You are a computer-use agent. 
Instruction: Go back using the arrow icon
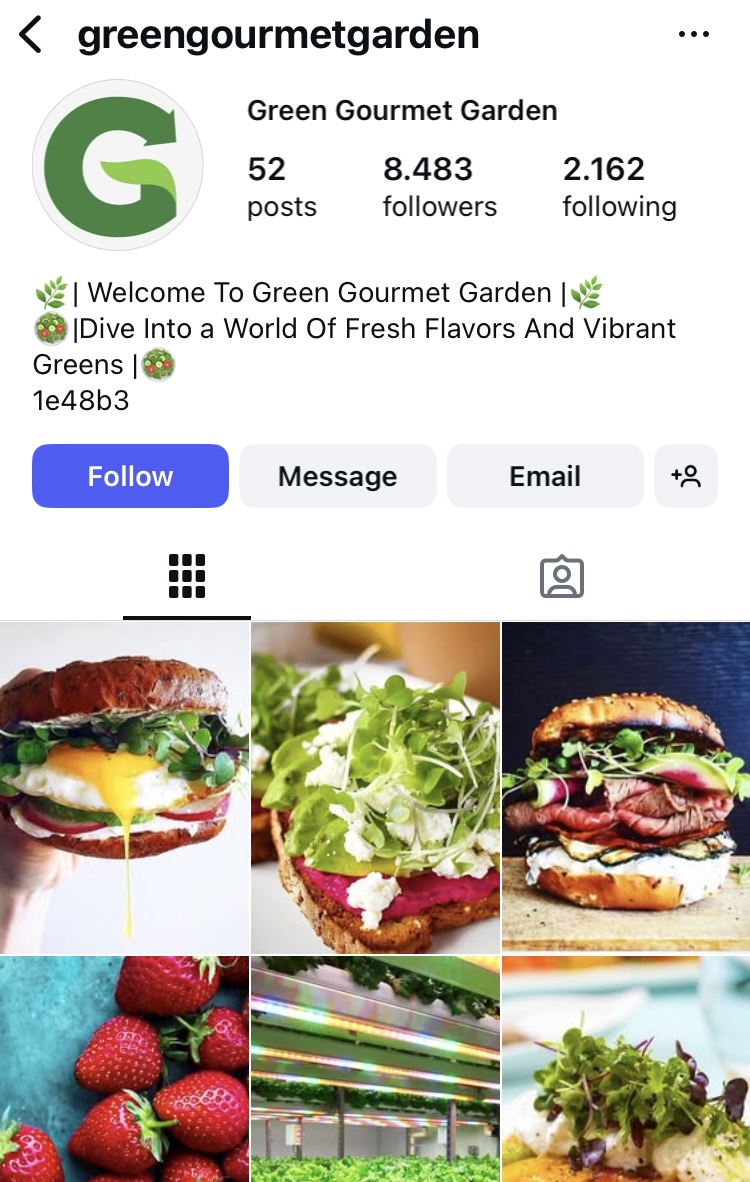(31, 35)
